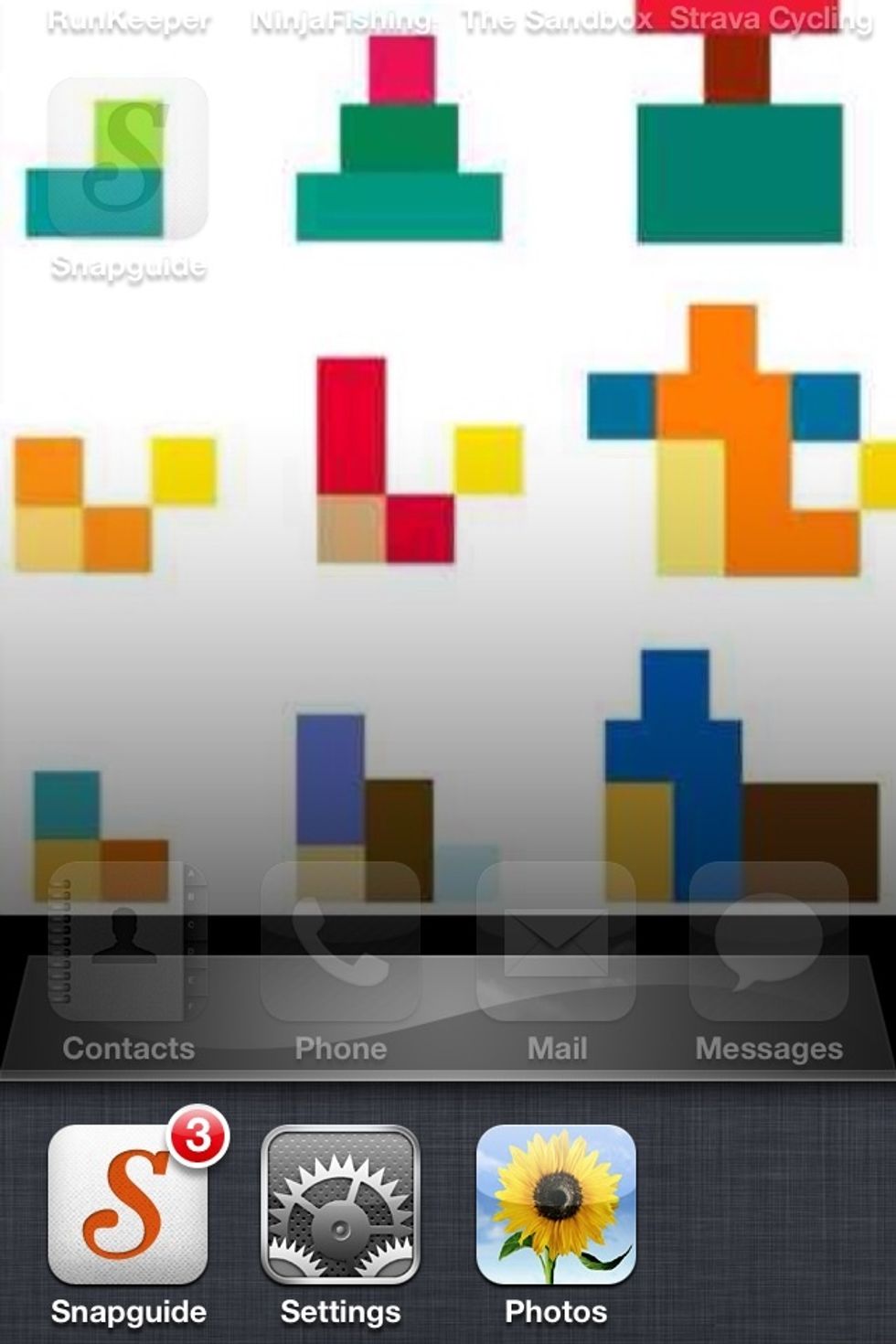The image size is (896, 1344).
Task: Open Snapguide from the multitasking tray
Action: click(x=127, y=1205)
